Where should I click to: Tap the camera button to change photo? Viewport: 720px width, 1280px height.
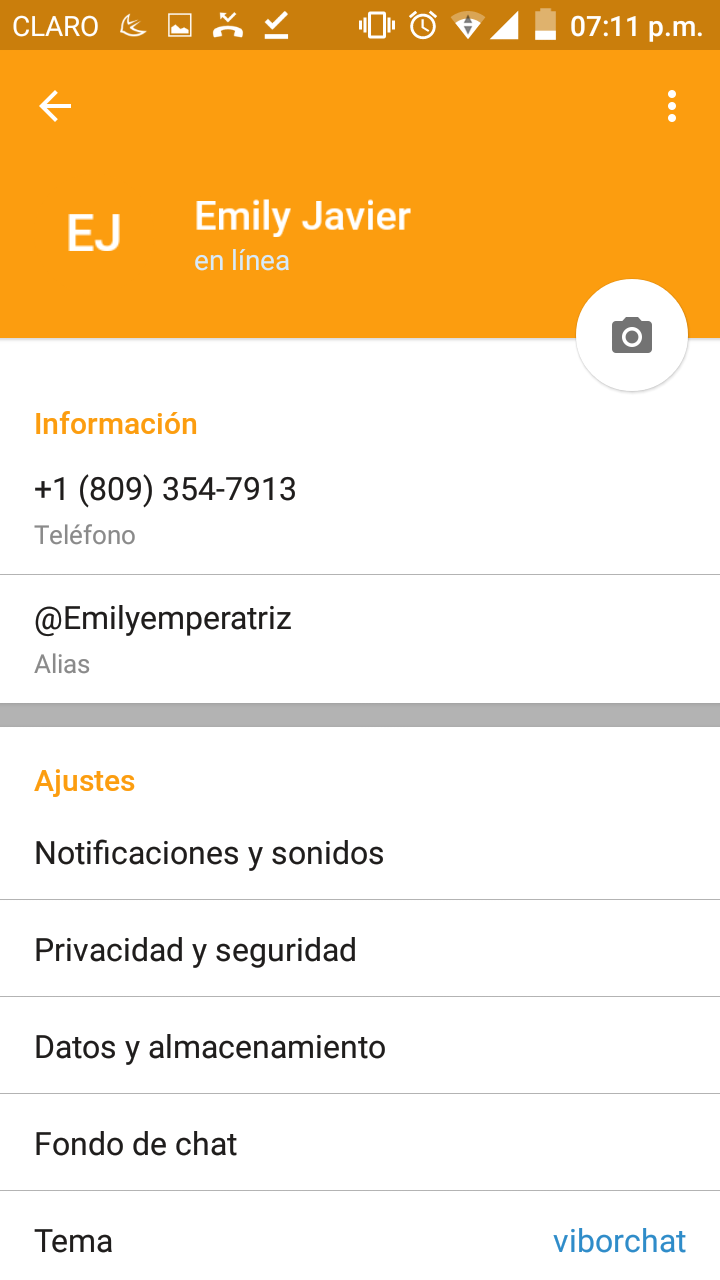click(x=632, y=336)
